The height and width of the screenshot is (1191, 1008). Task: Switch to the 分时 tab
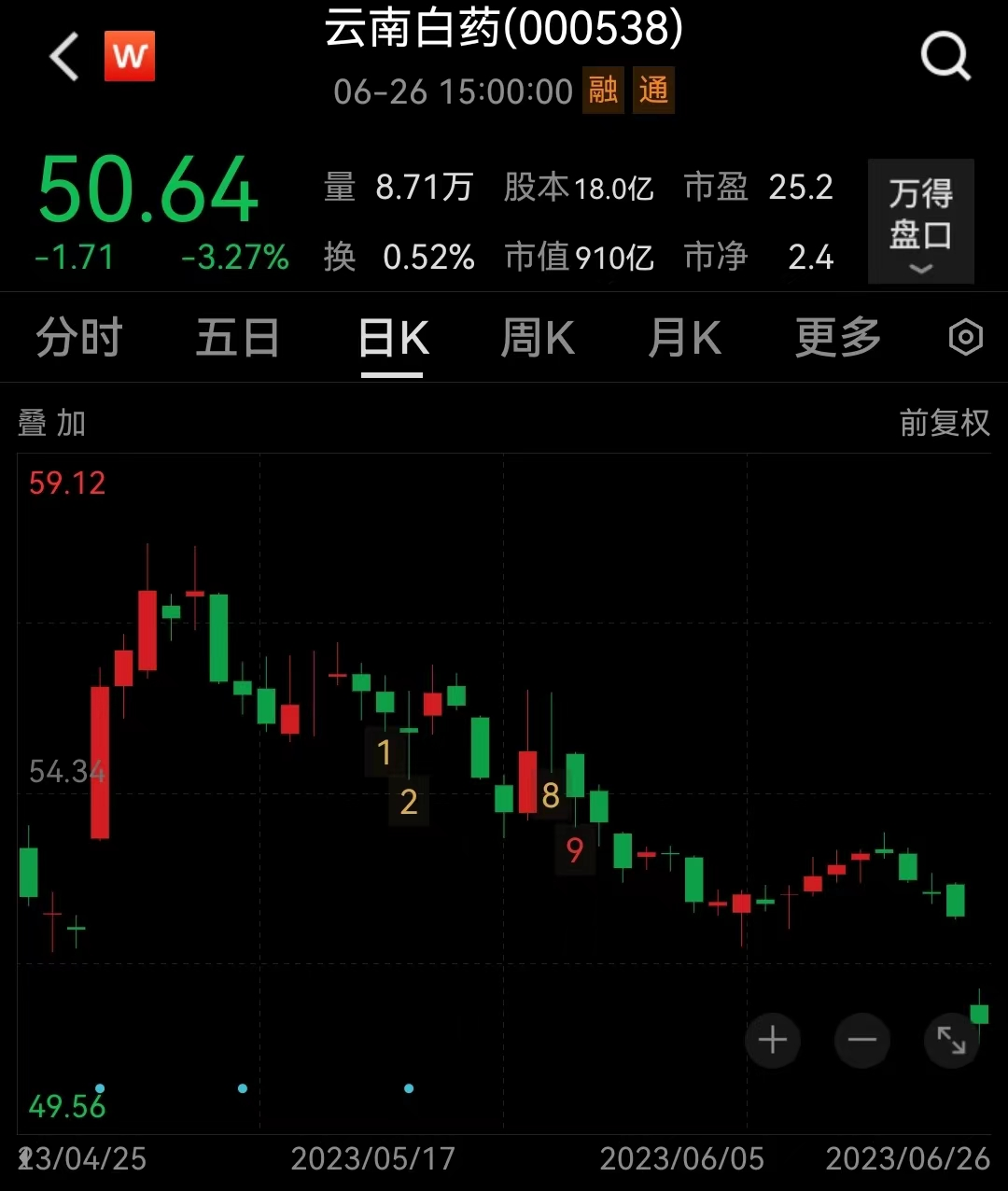tap(79, 337)
